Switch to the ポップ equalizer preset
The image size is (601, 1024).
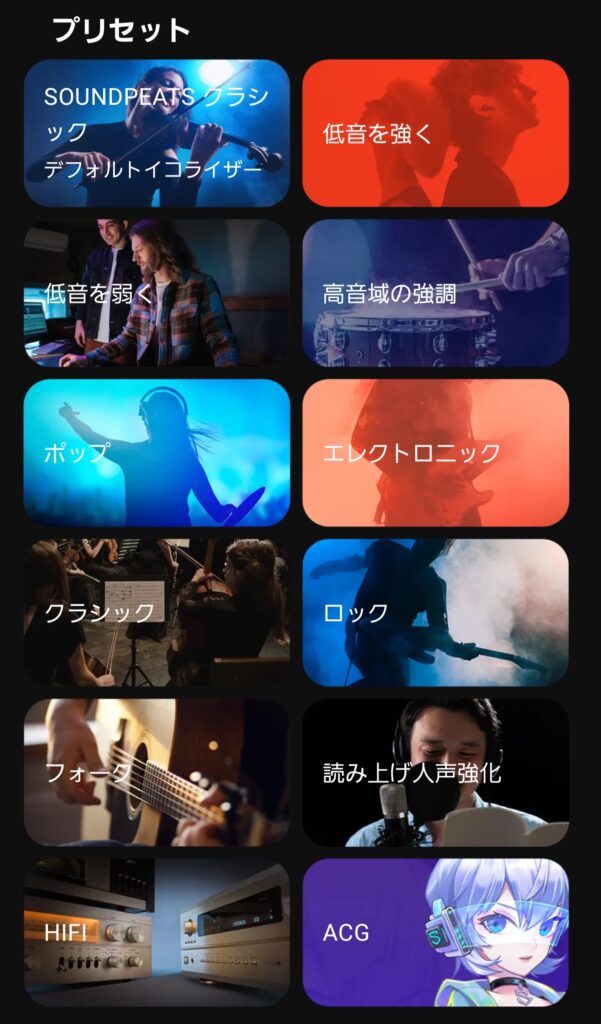157,453
